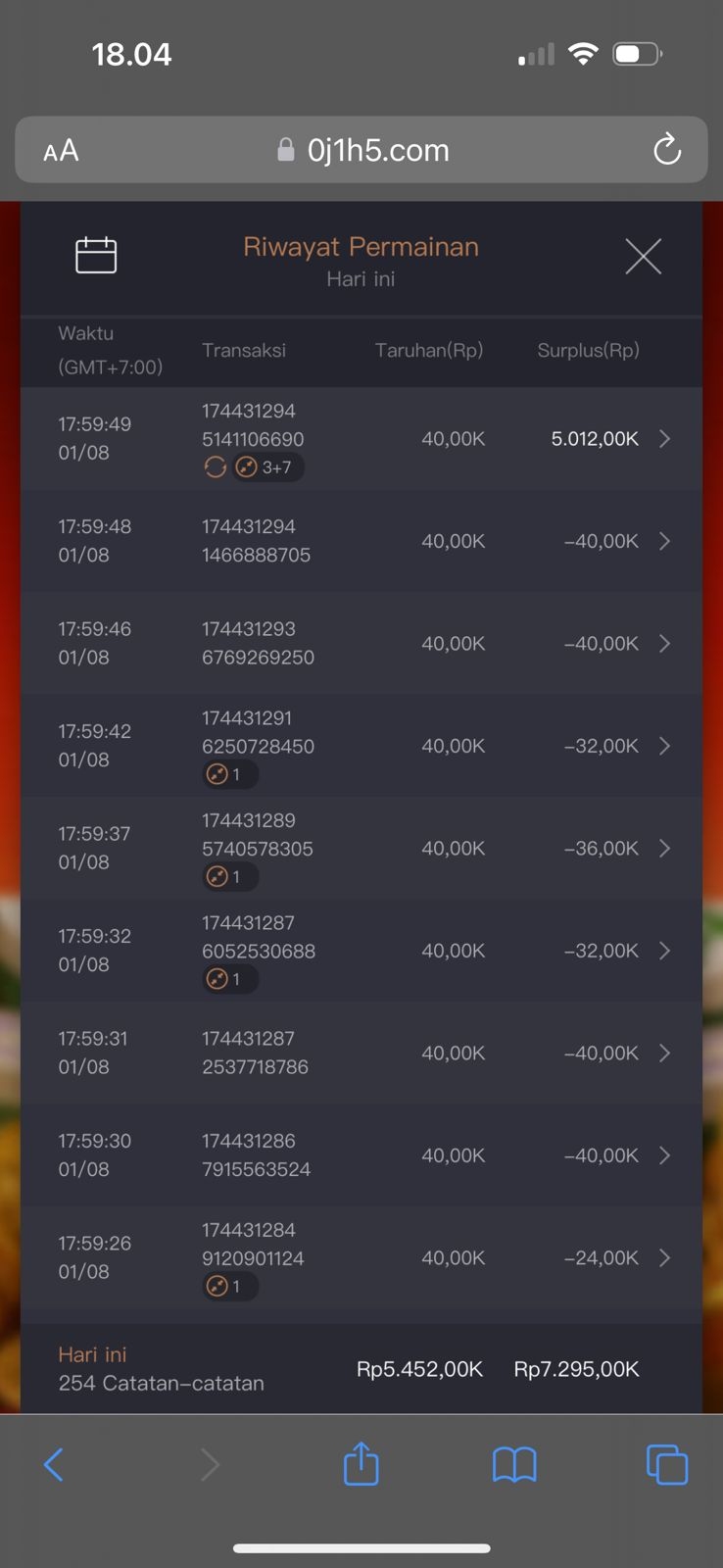Screen dimensions: 723x1568
Task: View the 17:59:32 transaction 6052530688
Action: pos(664,951)
